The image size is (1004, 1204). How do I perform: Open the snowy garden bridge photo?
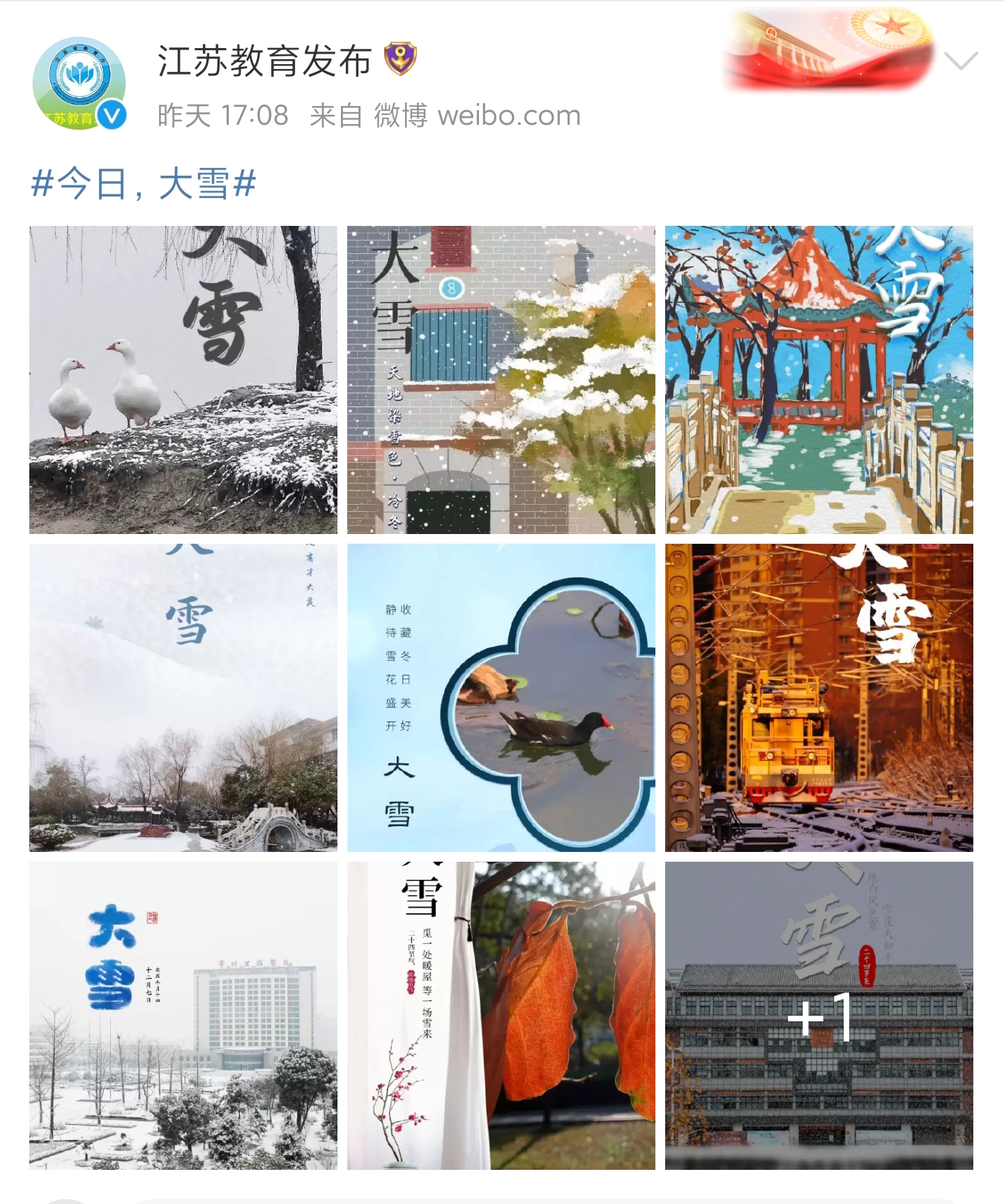click(x=183, y=698)
